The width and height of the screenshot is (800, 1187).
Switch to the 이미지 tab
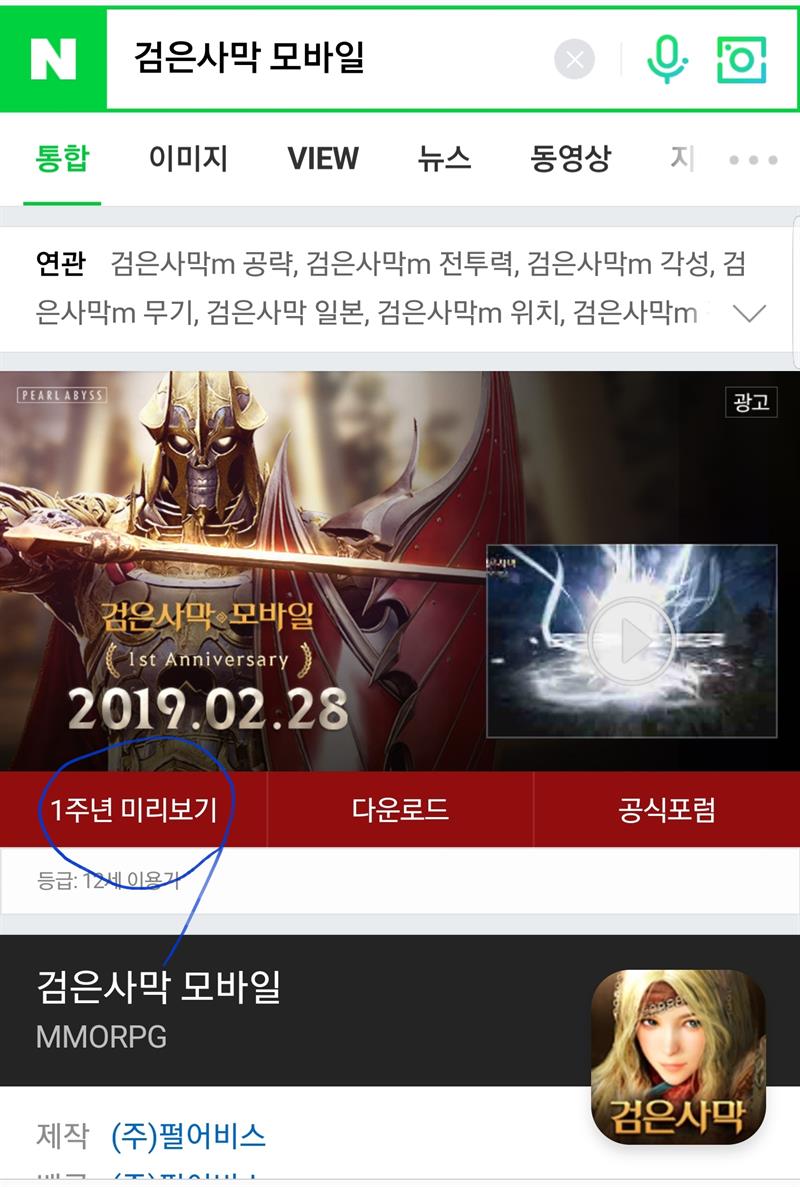pos(188,159)
